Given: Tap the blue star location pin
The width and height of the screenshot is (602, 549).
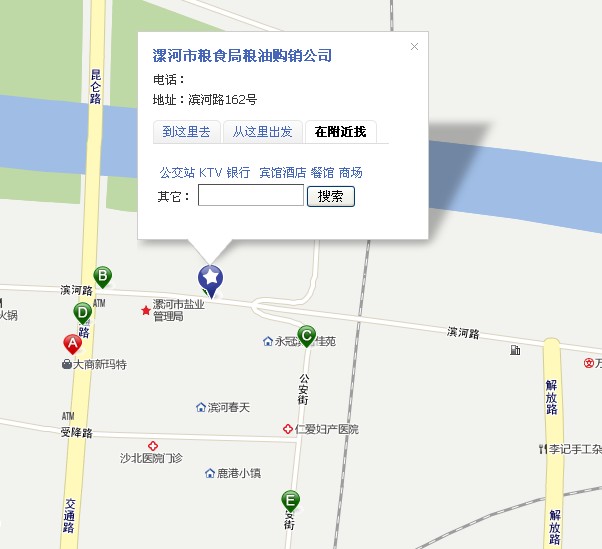Looking at the screenshot, I should pos(211,278).
